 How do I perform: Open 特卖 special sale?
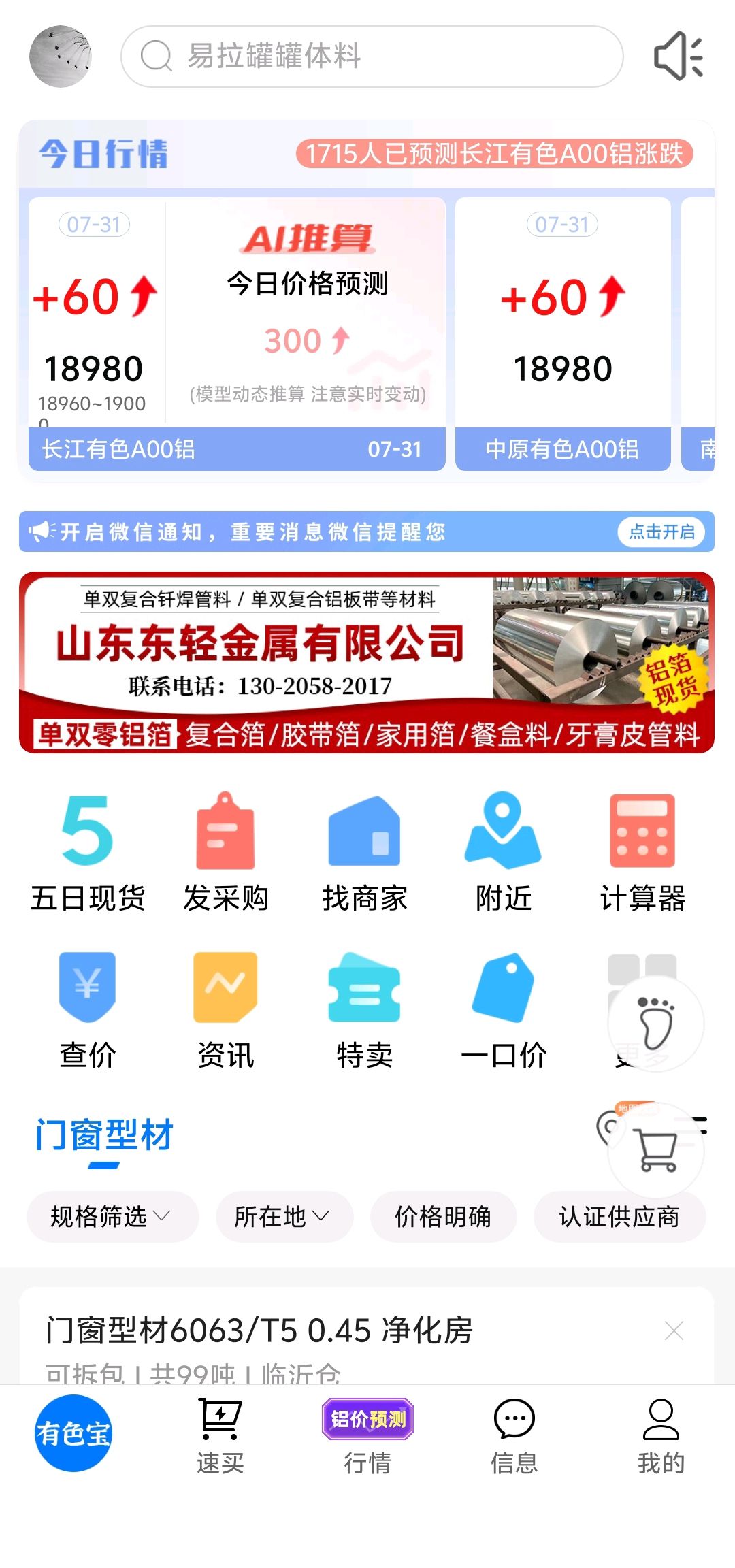click(365, 1011)
